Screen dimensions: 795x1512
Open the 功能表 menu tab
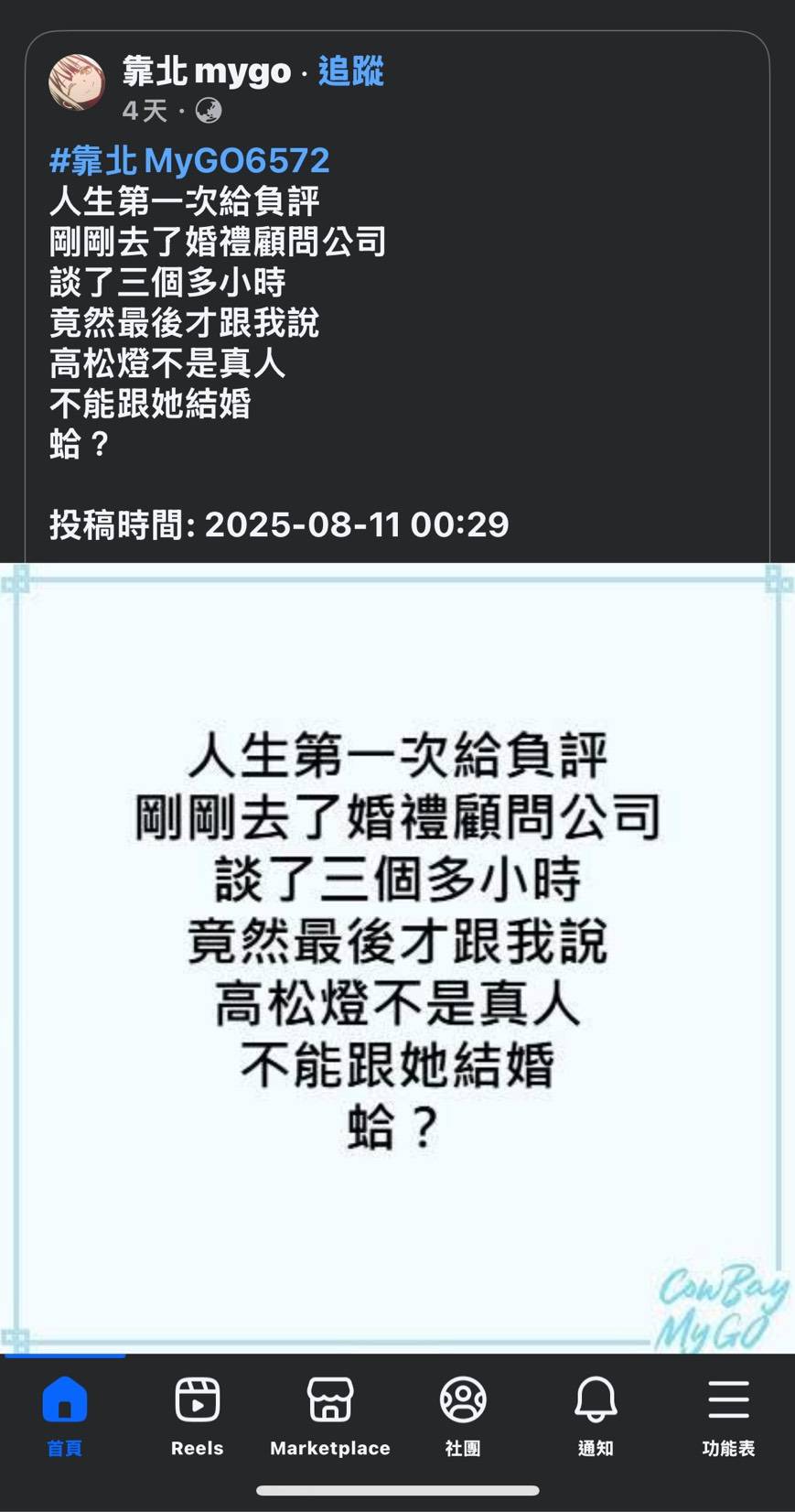[x=728, y=1416]
